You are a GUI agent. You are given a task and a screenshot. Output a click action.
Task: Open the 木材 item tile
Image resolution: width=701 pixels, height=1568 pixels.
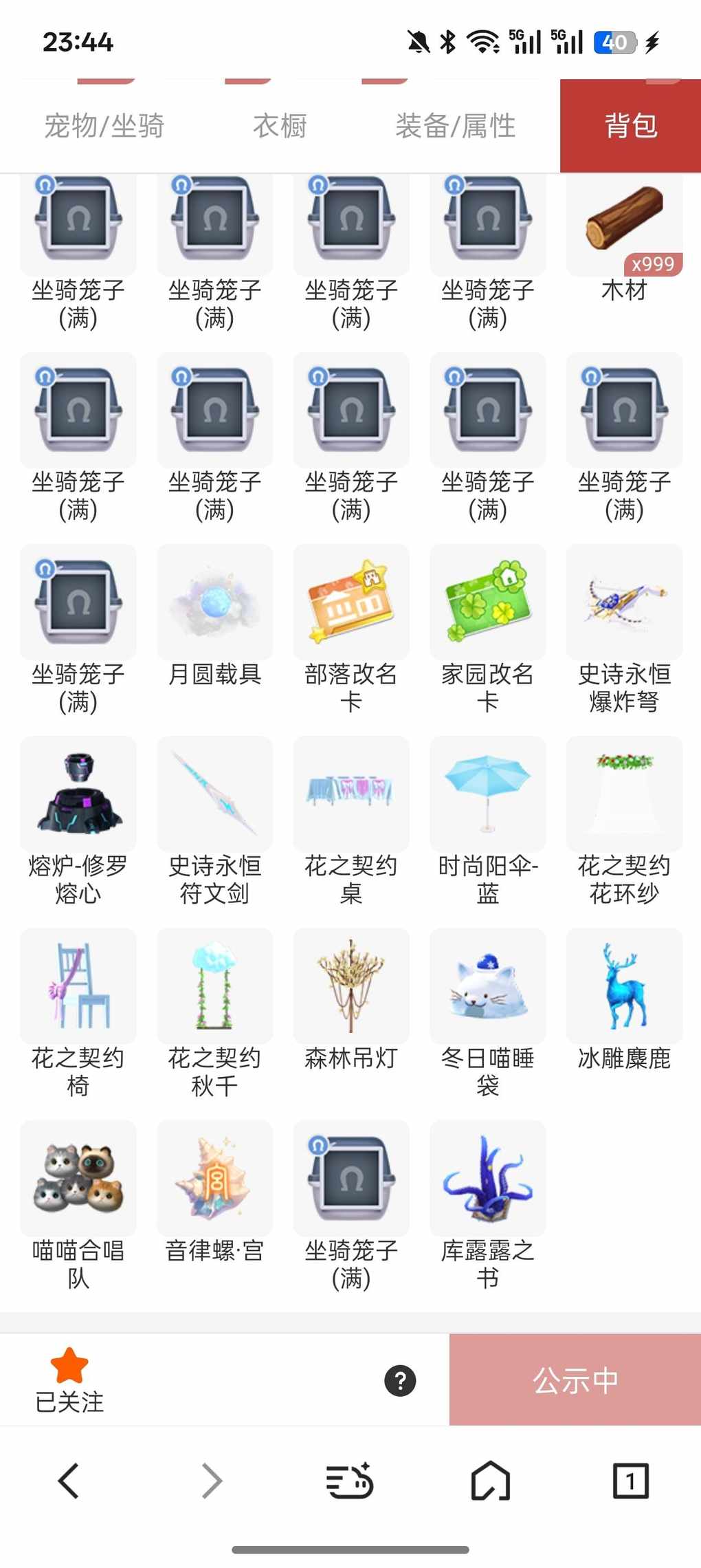(624, 227)
